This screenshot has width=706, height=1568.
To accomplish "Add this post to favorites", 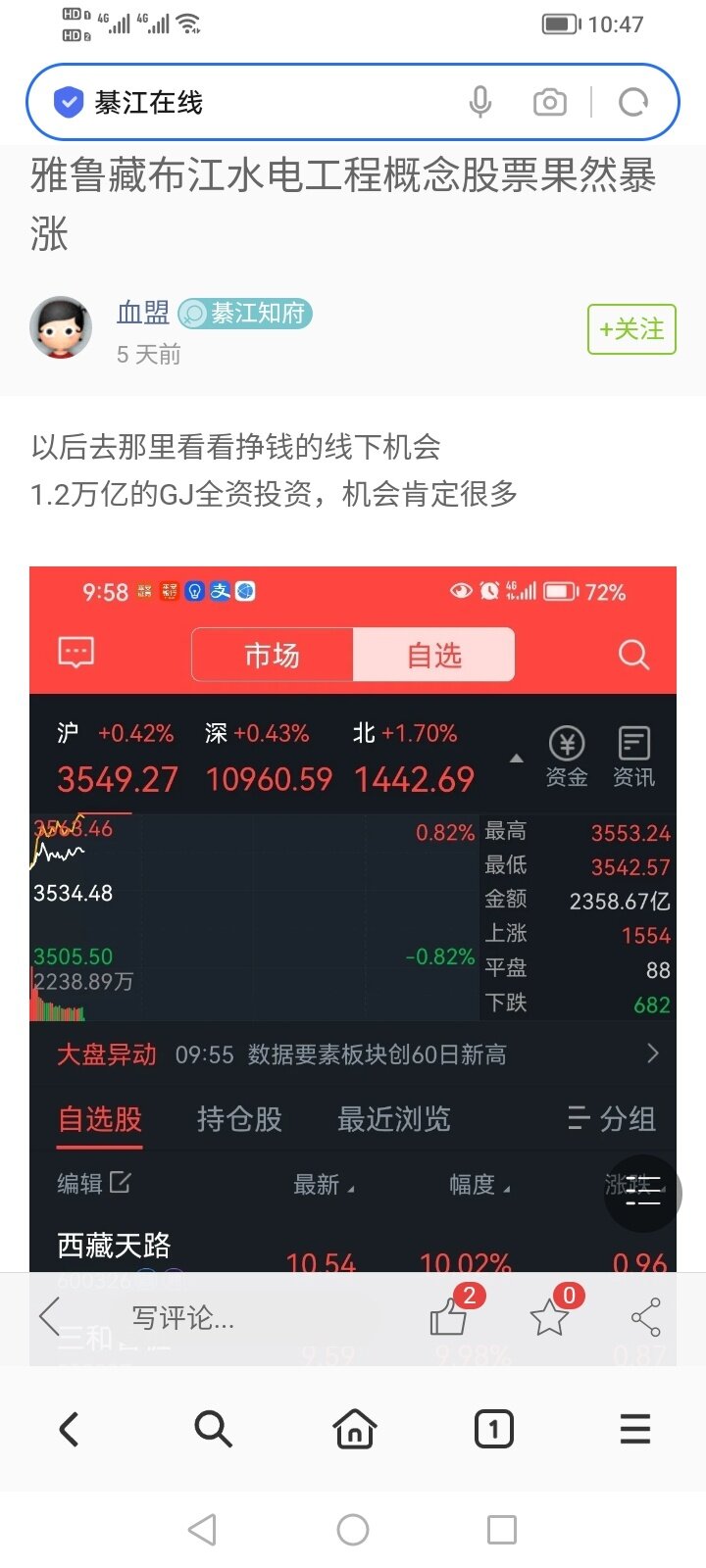I will click(x=549, y=1317).
